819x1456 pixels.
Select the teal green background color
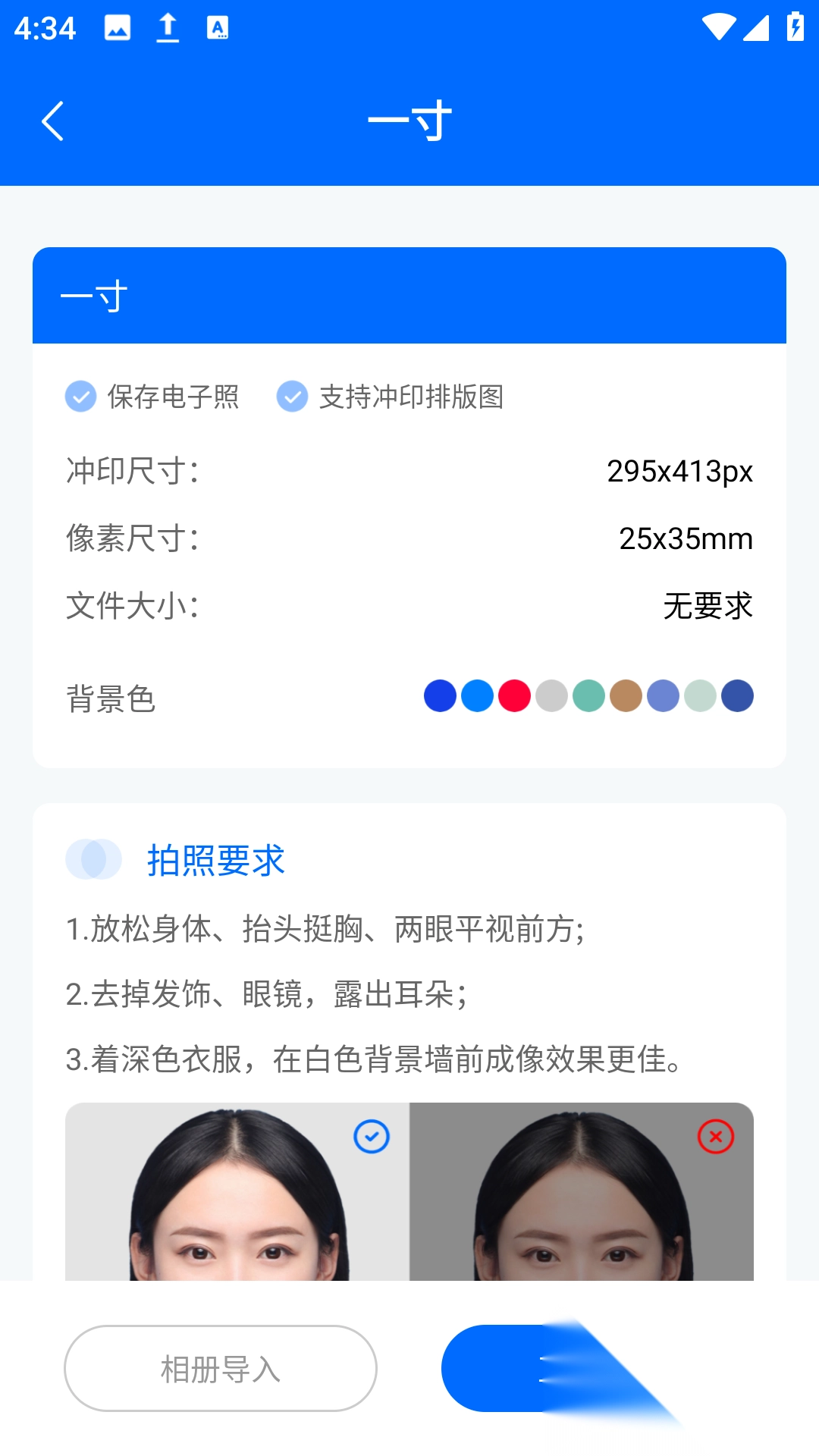point(588,696)
